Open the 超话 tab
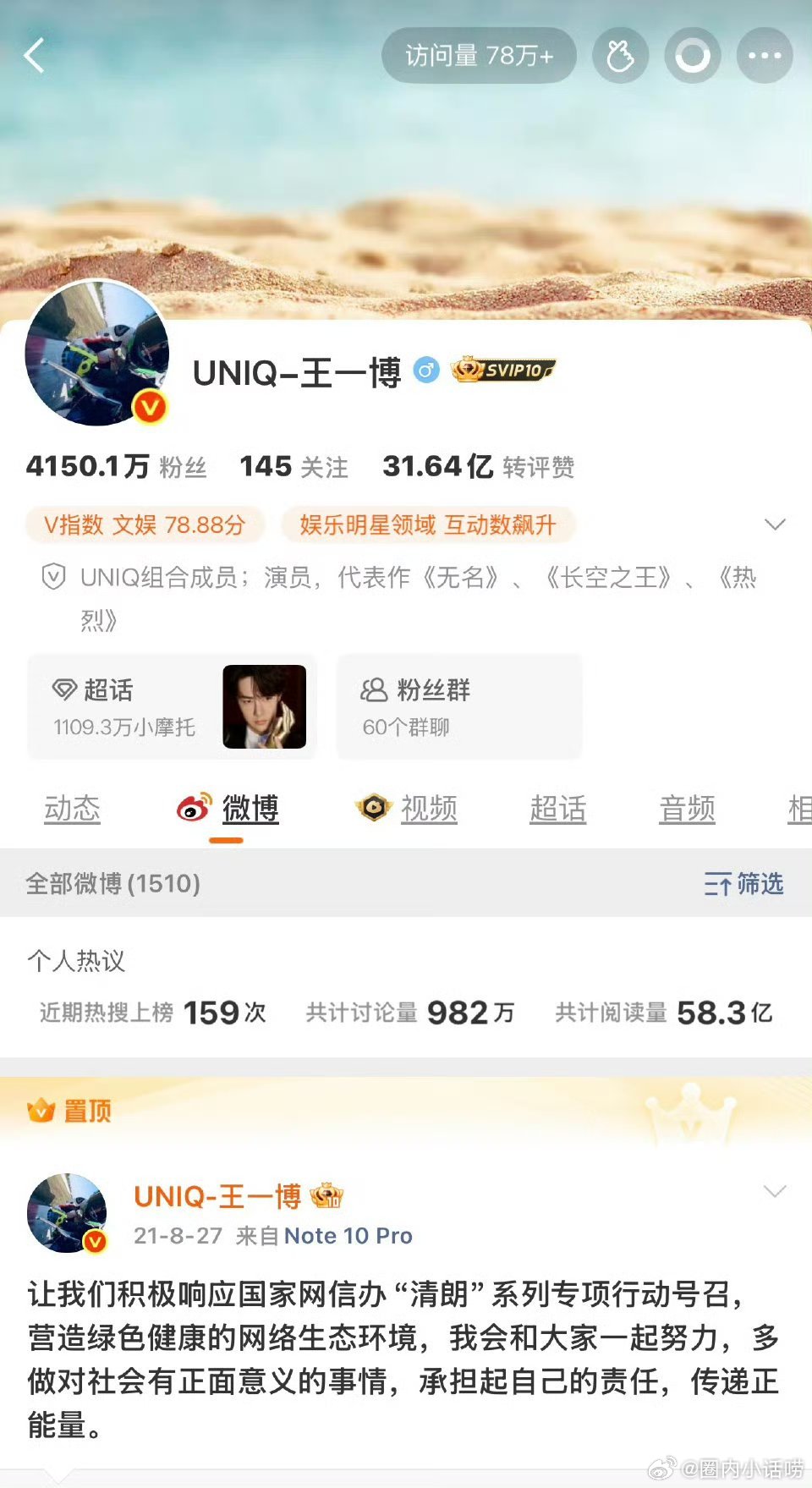The width and height of the screenshot is (812, 1488). pos(558,809)
